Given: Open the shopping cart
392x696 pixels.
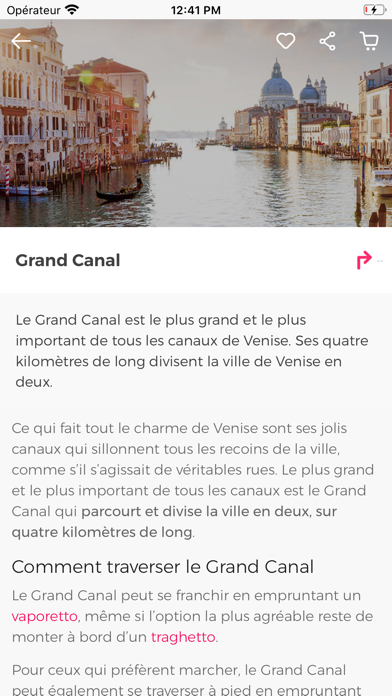Looking at the screenshot, I should point(369,41).
